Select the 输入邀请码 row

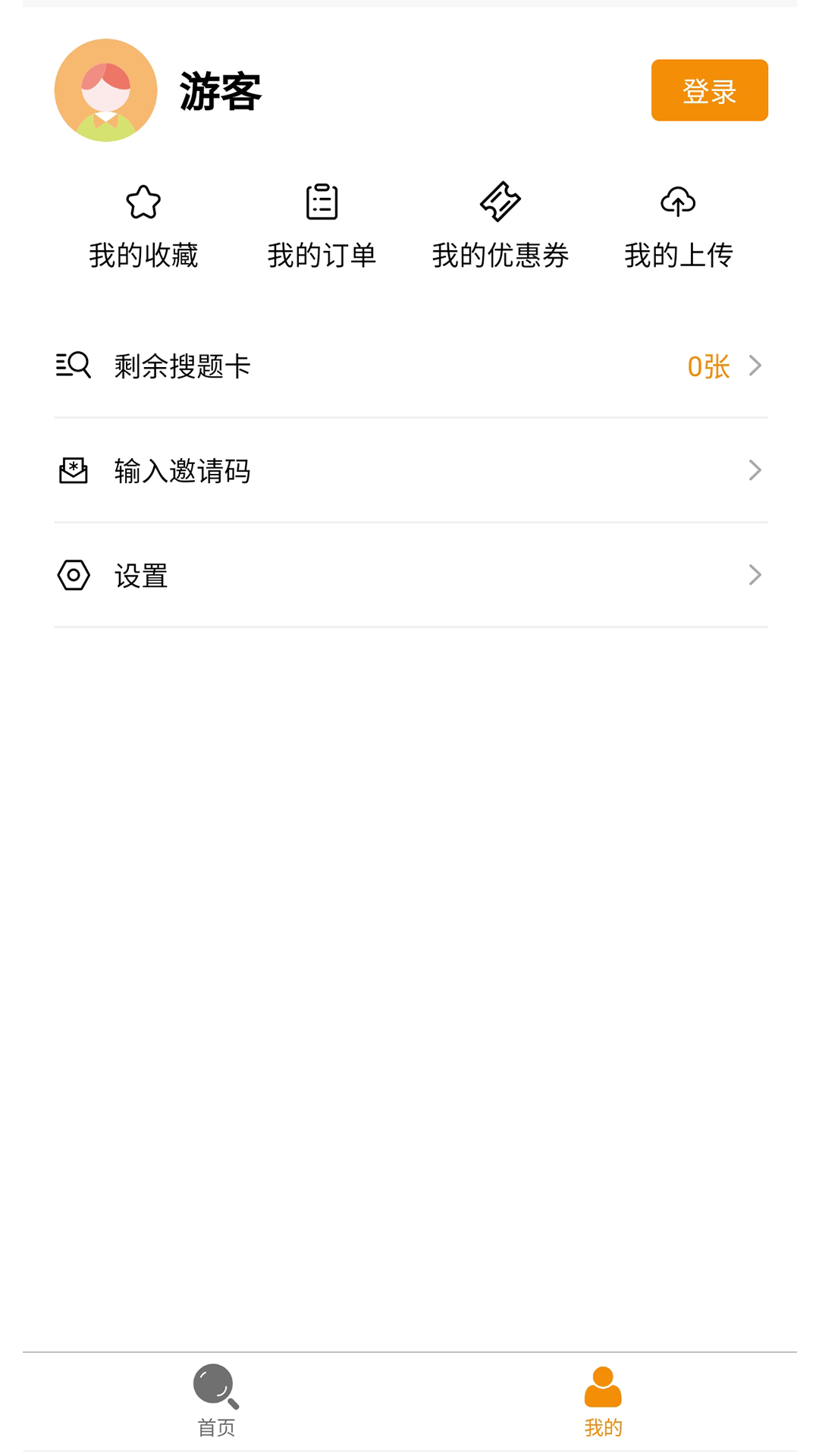411,470
